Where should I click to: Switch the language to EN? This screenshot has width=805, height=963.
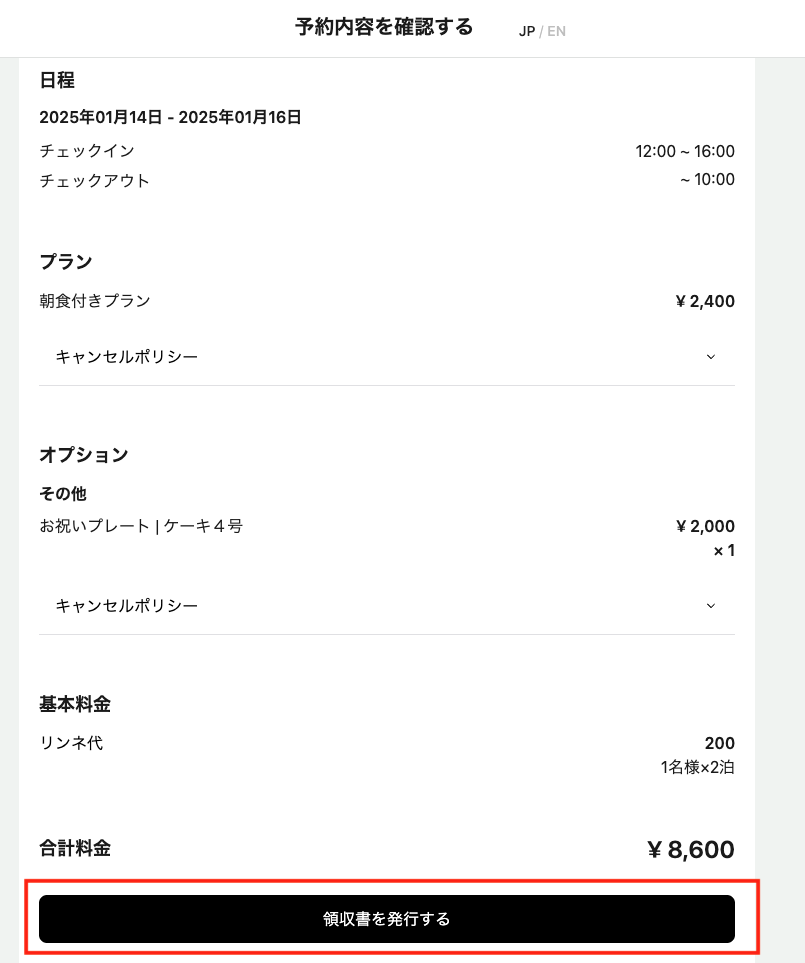pyautogui.click(x=556, y=31)
